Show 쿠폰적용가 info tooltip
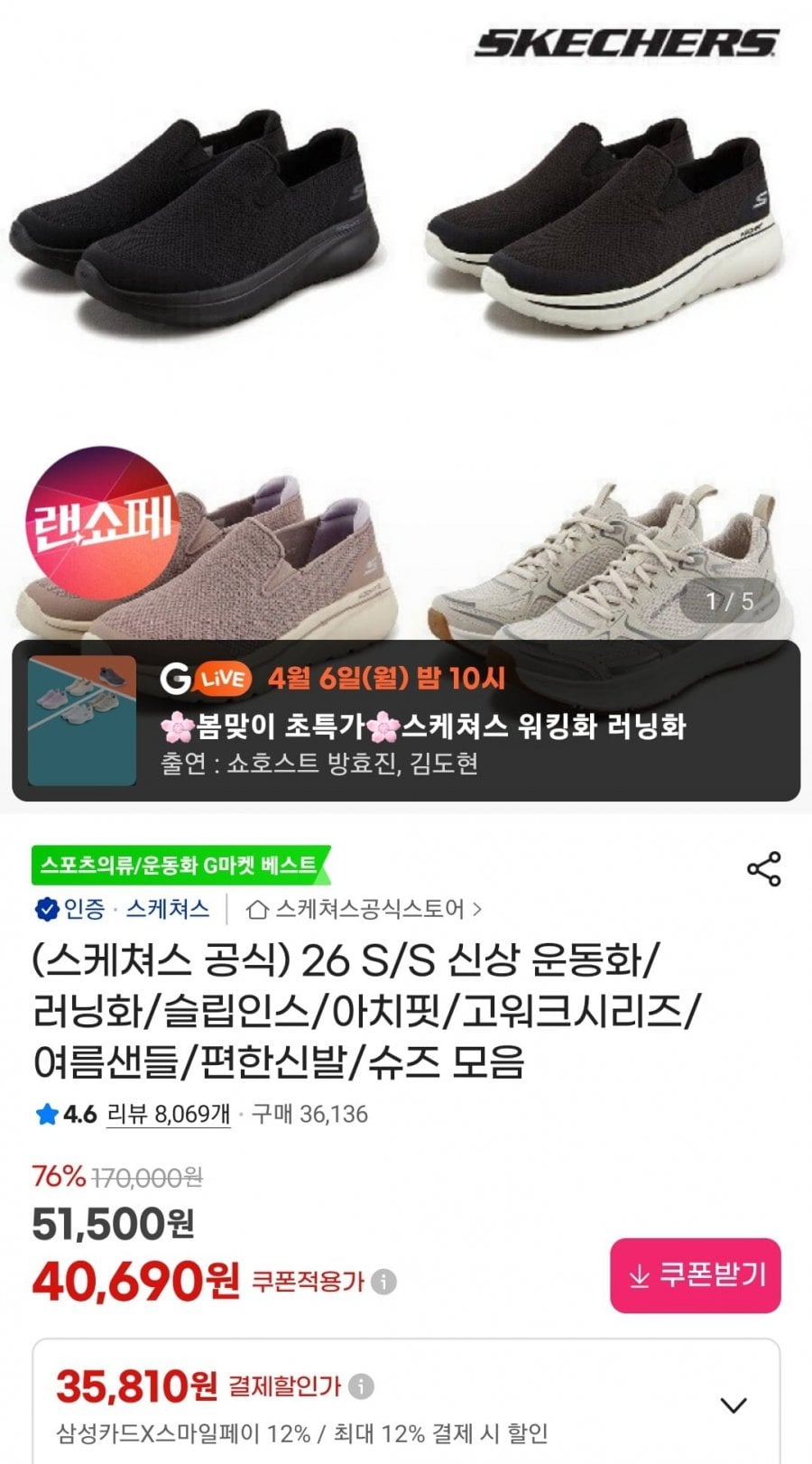This screenshot has height=1464, width=812. tap(384, 1282)
